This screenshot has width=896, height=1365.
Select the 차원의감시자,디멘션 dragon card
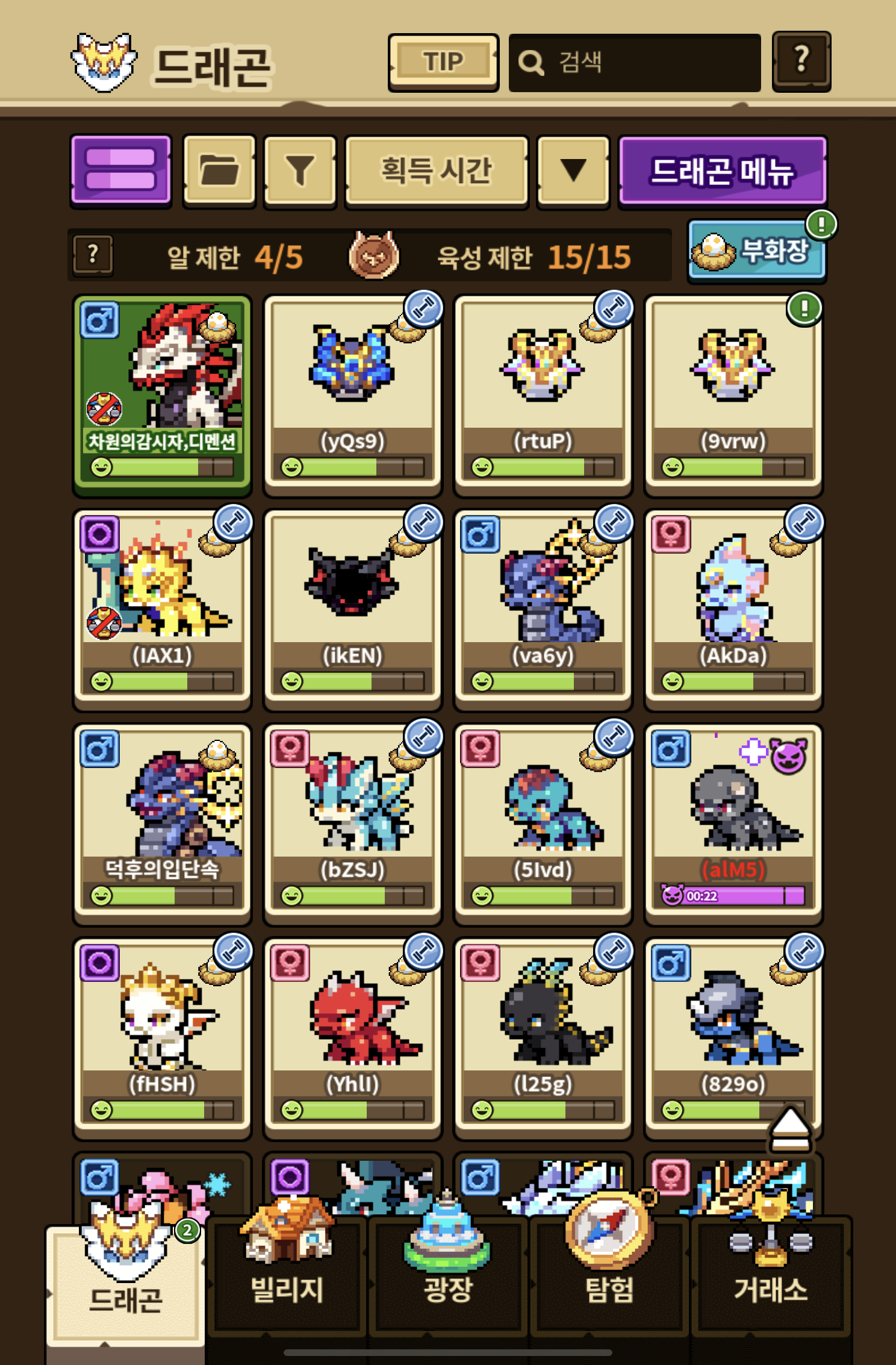(161, 394)
